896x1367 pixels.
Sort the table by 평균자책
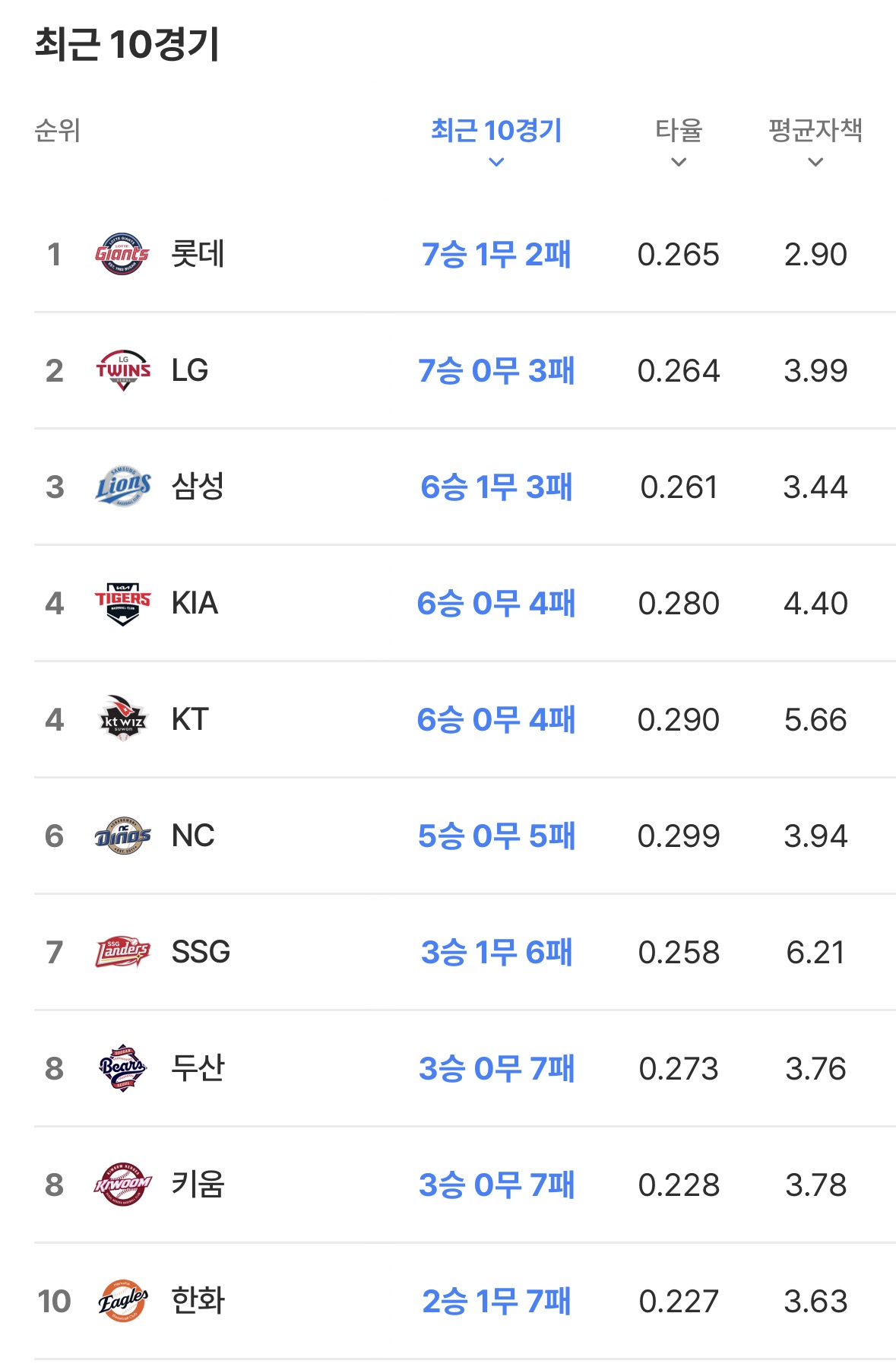coord(815,141)
